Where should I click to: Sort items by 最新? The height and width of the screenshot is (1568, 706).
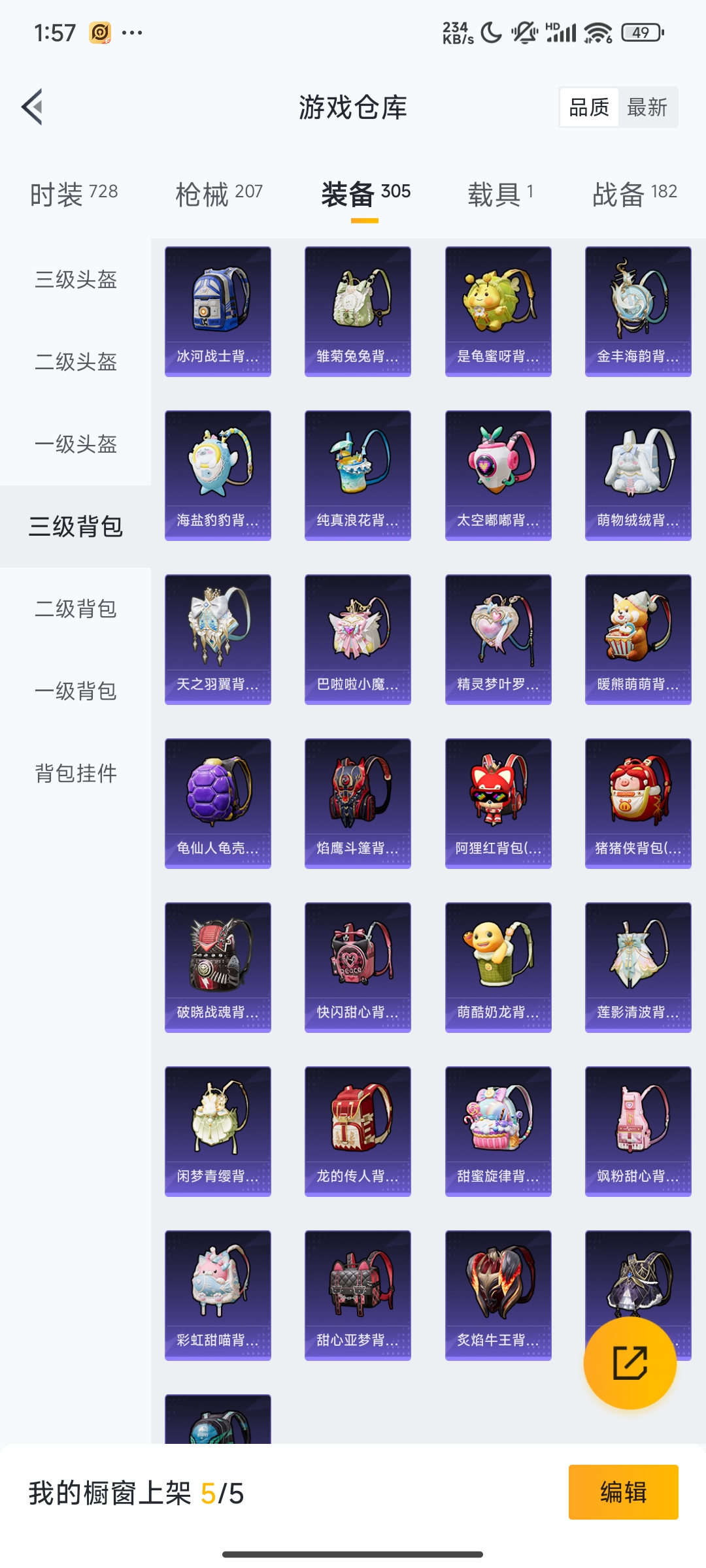(647, 107)
